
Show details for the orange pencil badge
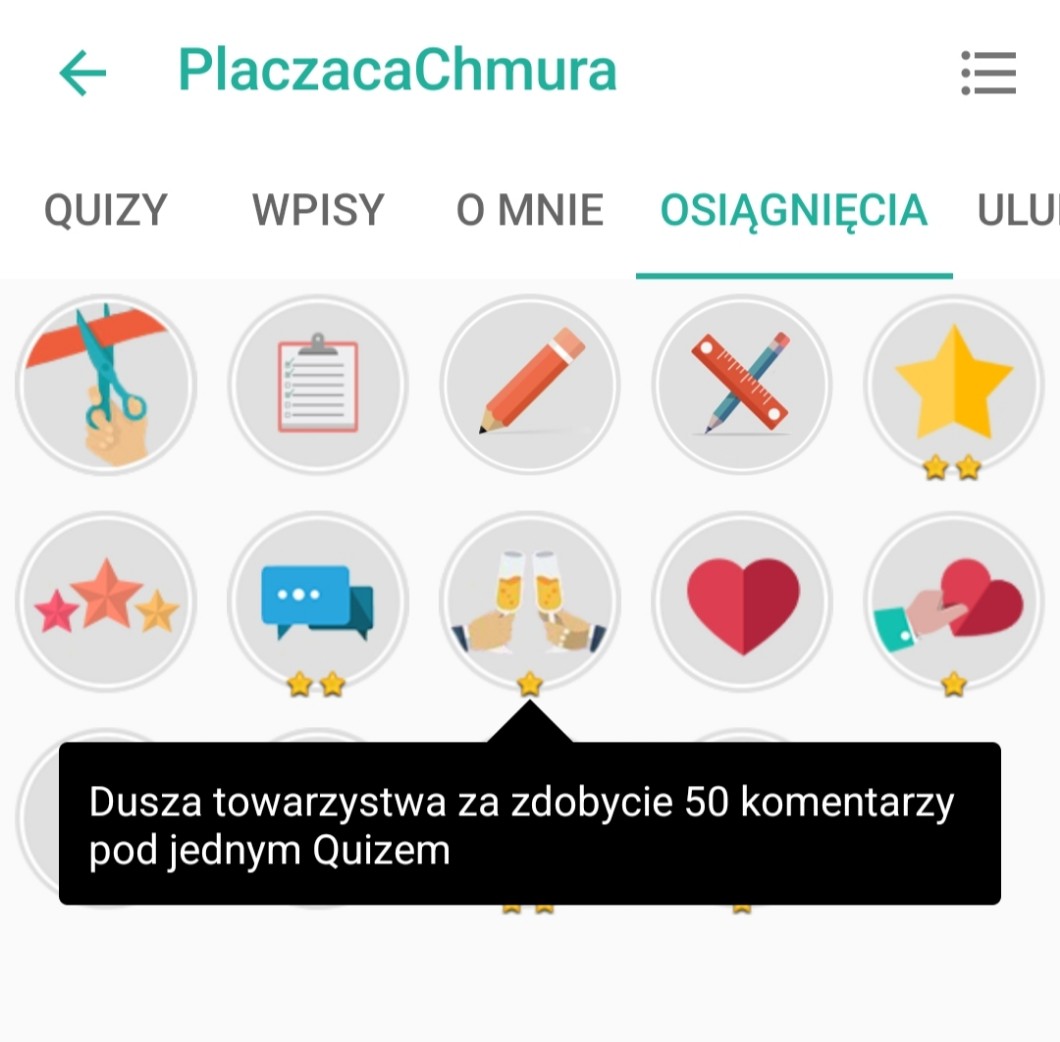pos(530,385)
